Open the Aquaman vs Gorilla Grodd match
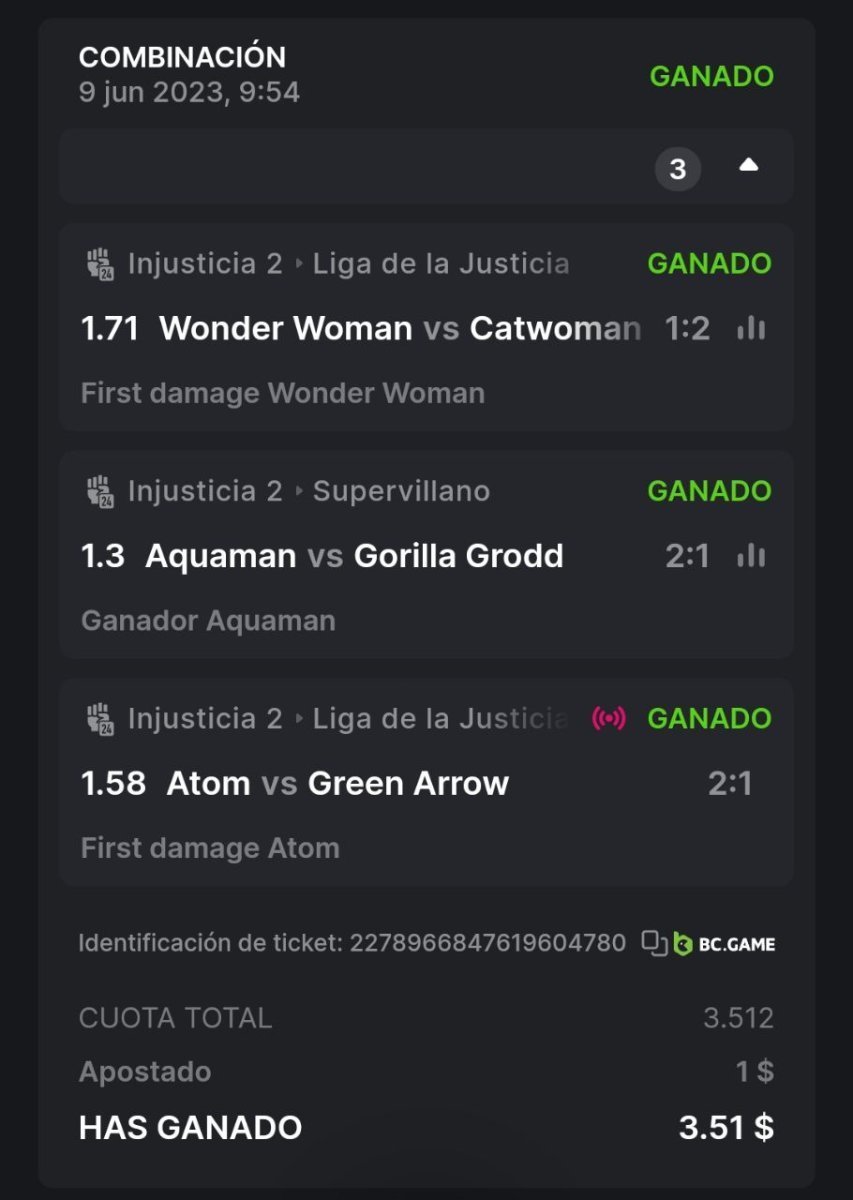Screen dimensions: 853x1200 tap(354, 555)
